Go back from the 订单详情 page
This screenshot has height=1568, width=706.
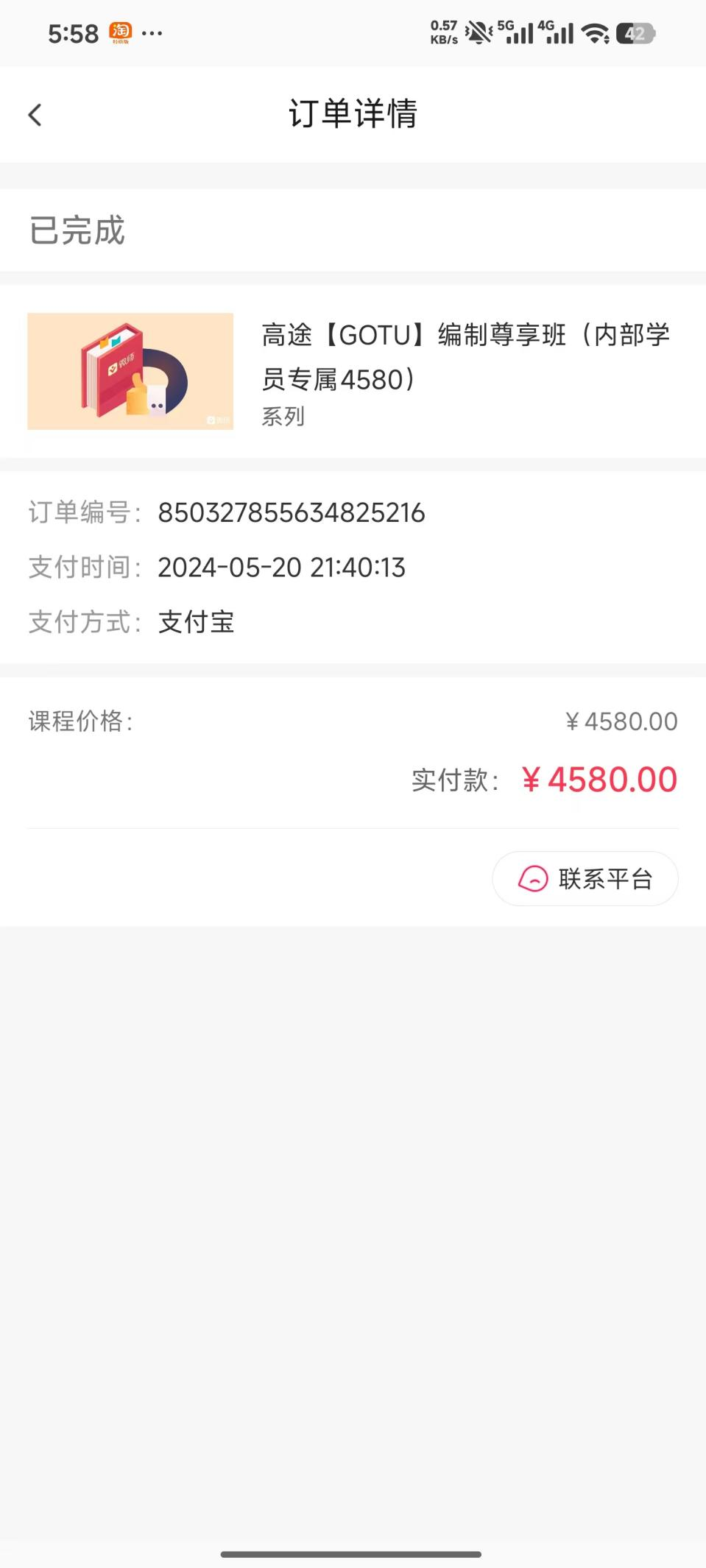[x=35, y=115]
